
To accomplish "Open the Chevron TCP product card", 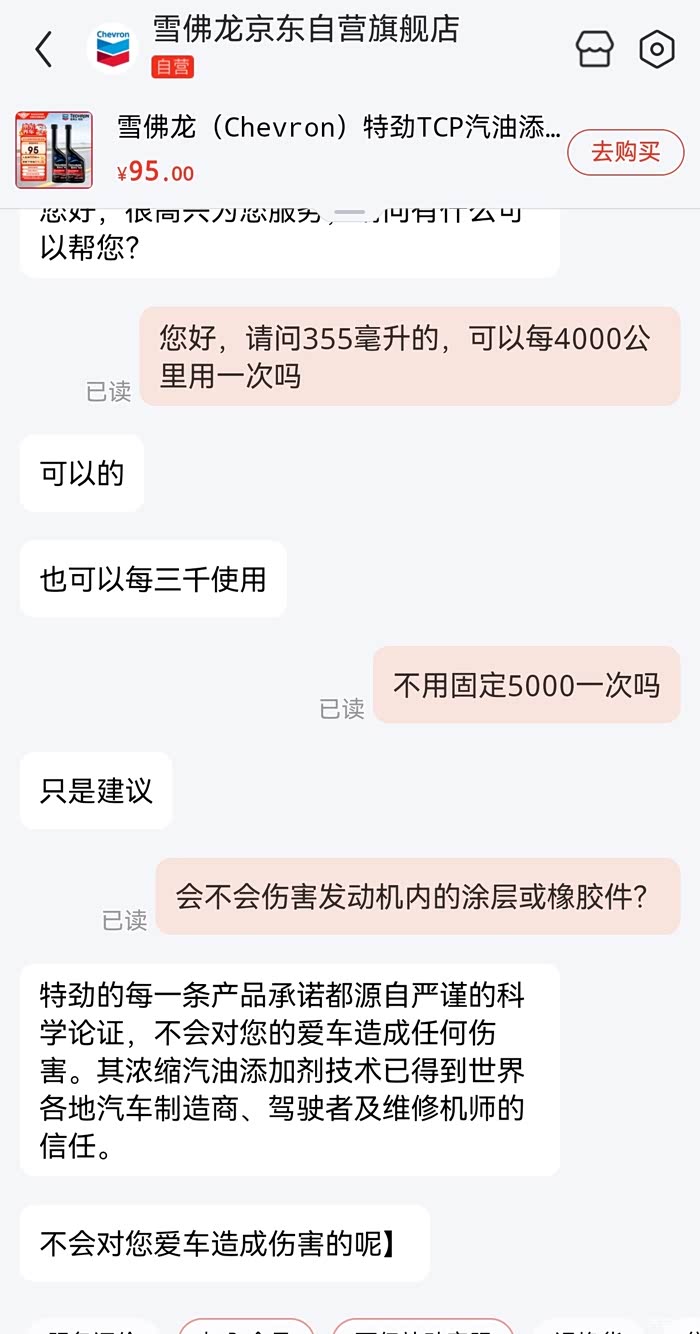I will click(x=288, y=150).
